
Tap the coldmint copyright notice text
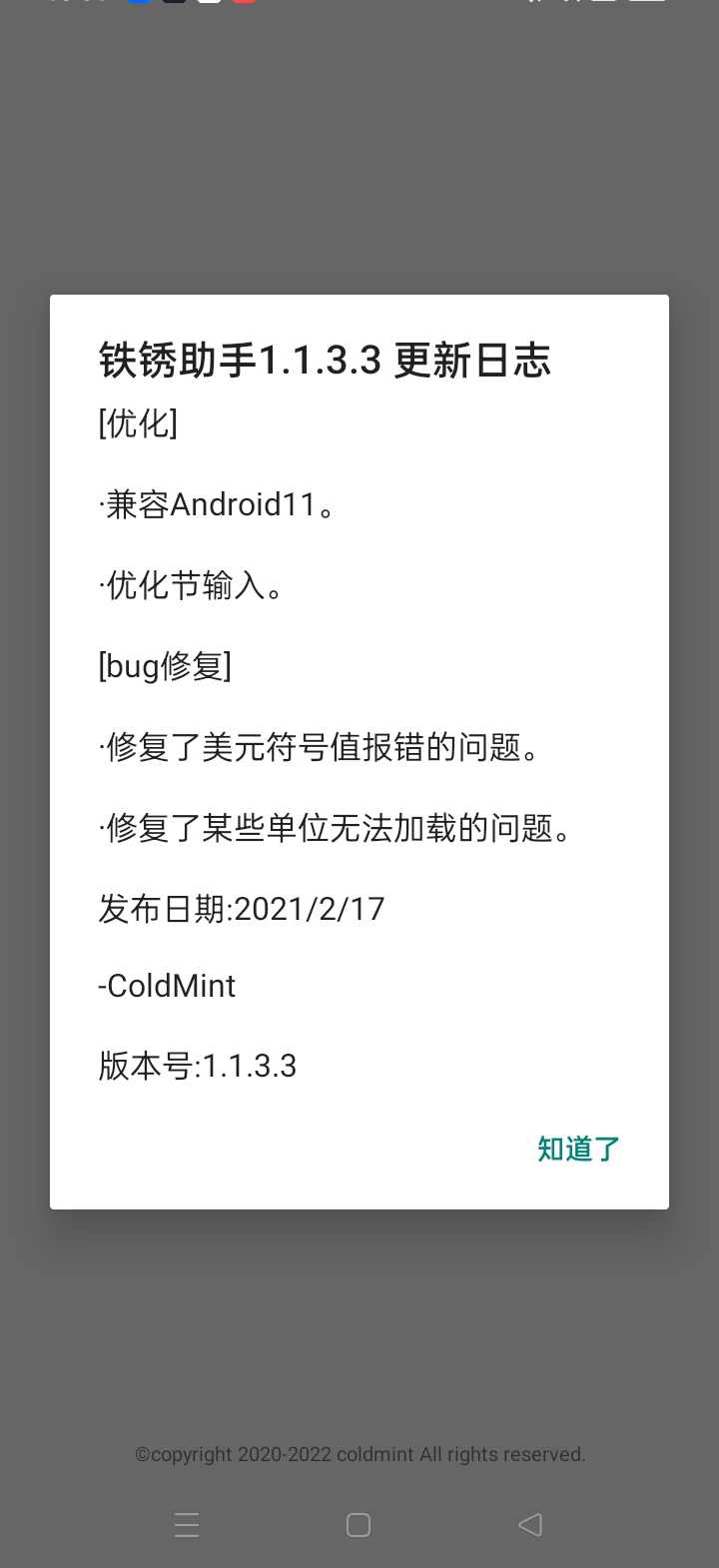coord(359,1454)
